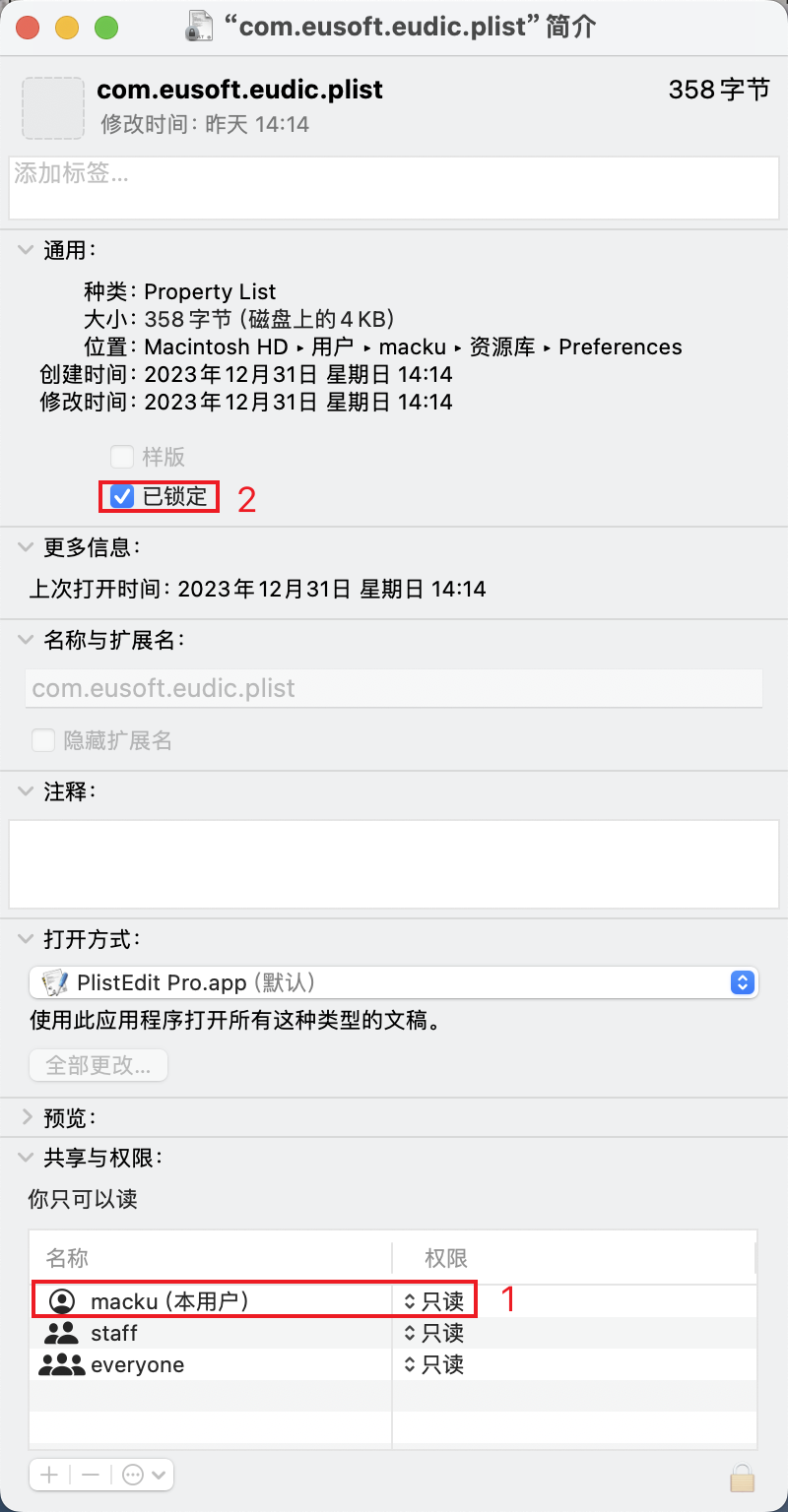The height and width of the screenshot is (1512, 788).
Task: Click the padlock to unlock permissions
Action: [x=742, y=1478]
